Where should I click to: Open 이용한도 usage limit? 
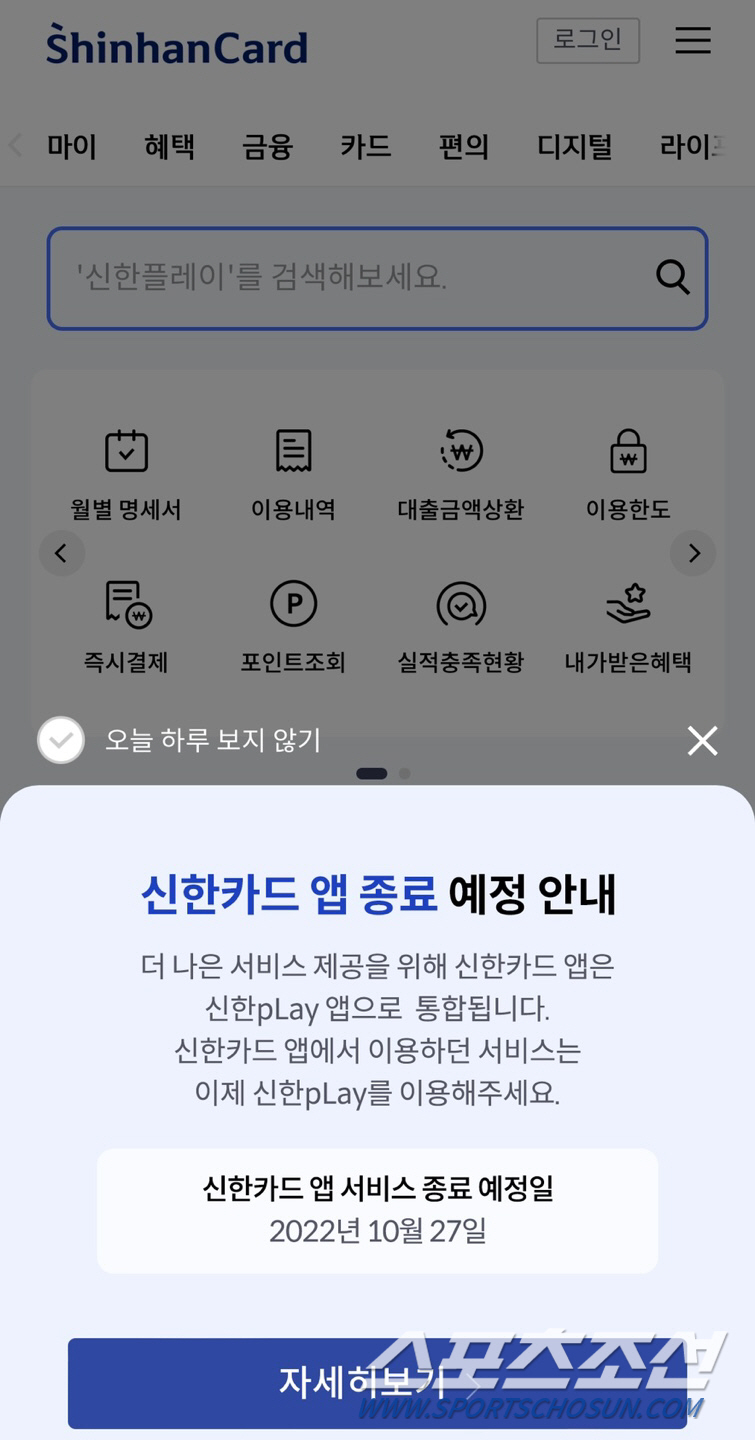pos(628,474)
